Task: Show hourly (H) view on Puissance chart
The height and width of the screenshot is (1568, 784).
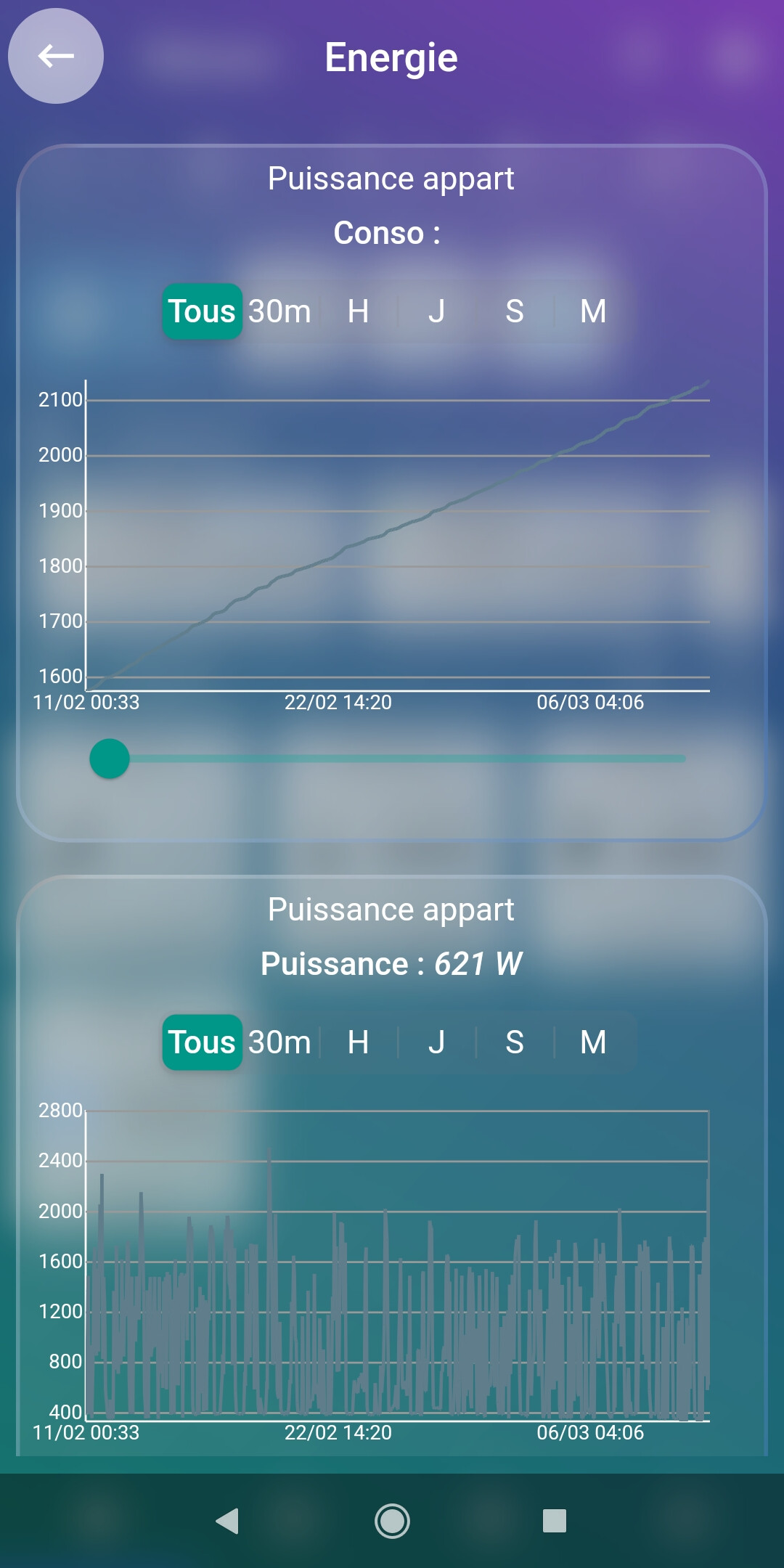Action: coord(358,1042)
